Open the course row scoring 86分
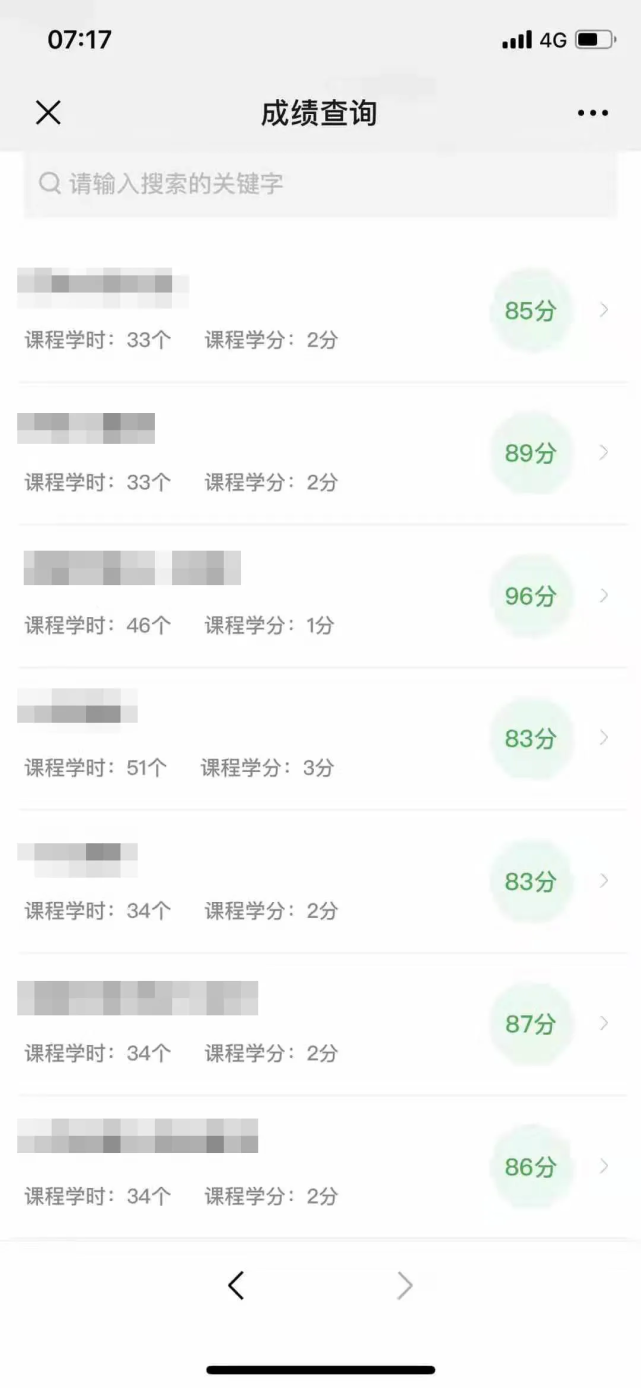 (x=320, y=1167)
